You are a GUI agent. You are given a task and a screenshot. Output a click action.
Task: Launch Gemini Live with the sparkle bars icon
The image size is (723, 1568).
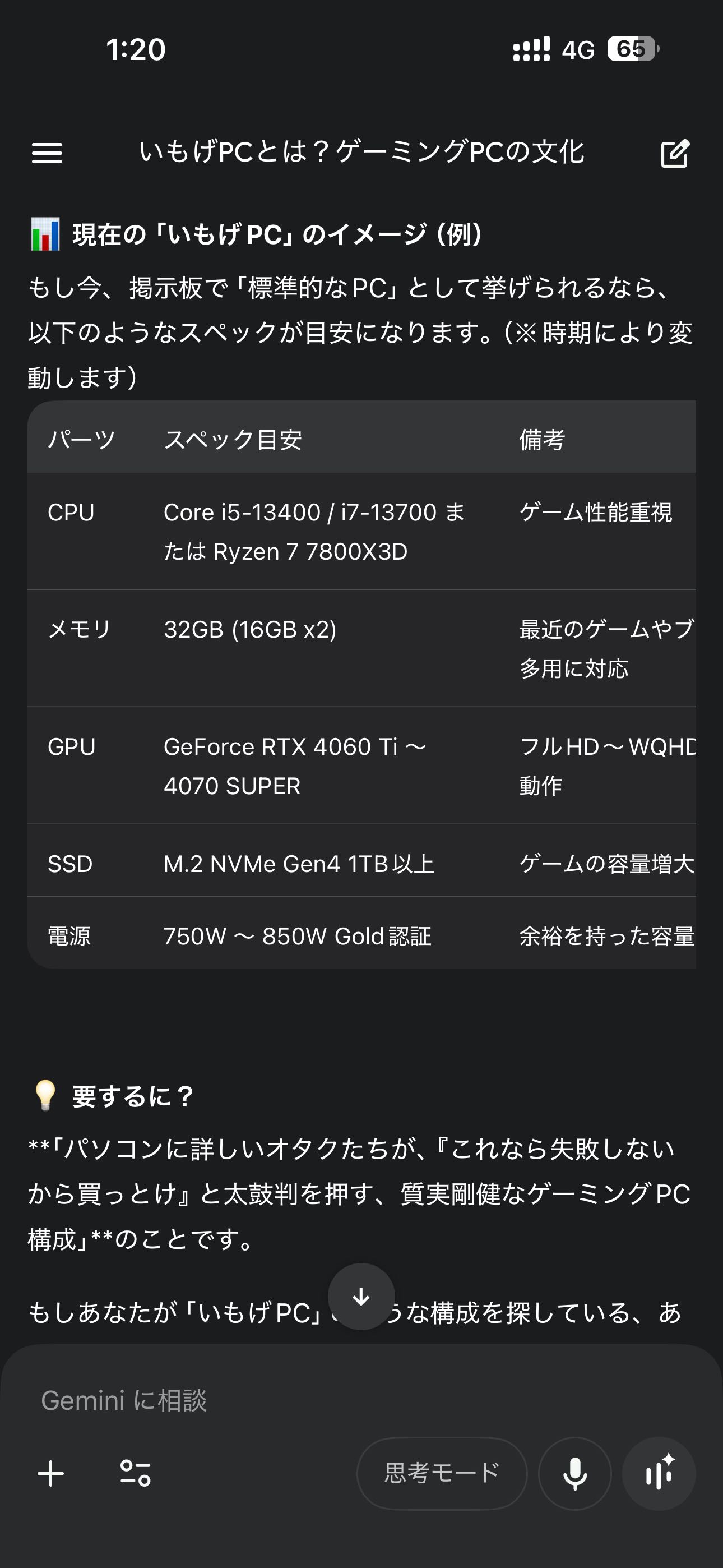click(x=659, y=1474)
